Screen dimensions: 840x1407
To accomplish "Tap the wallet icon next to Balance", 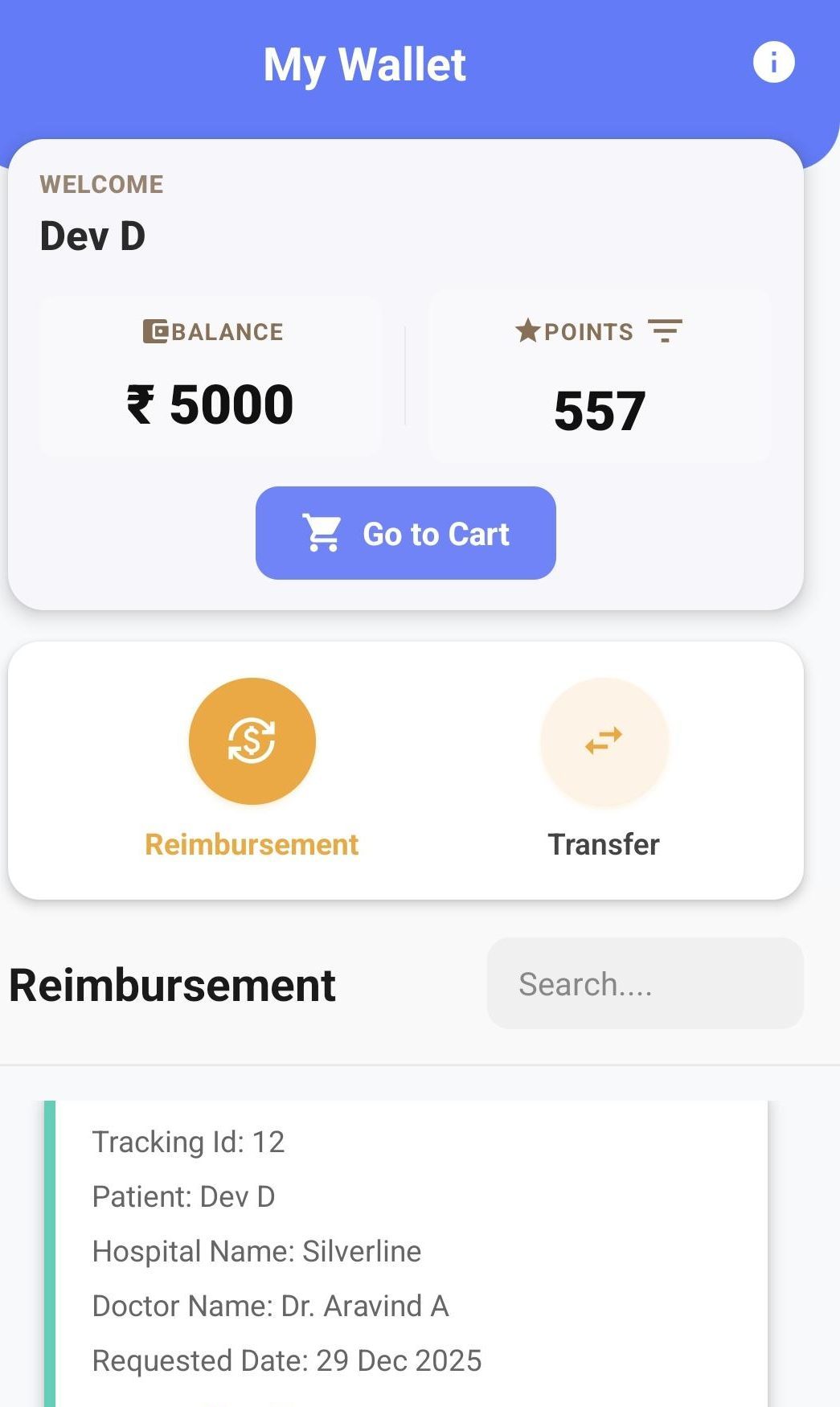I will tap(156, 330).
